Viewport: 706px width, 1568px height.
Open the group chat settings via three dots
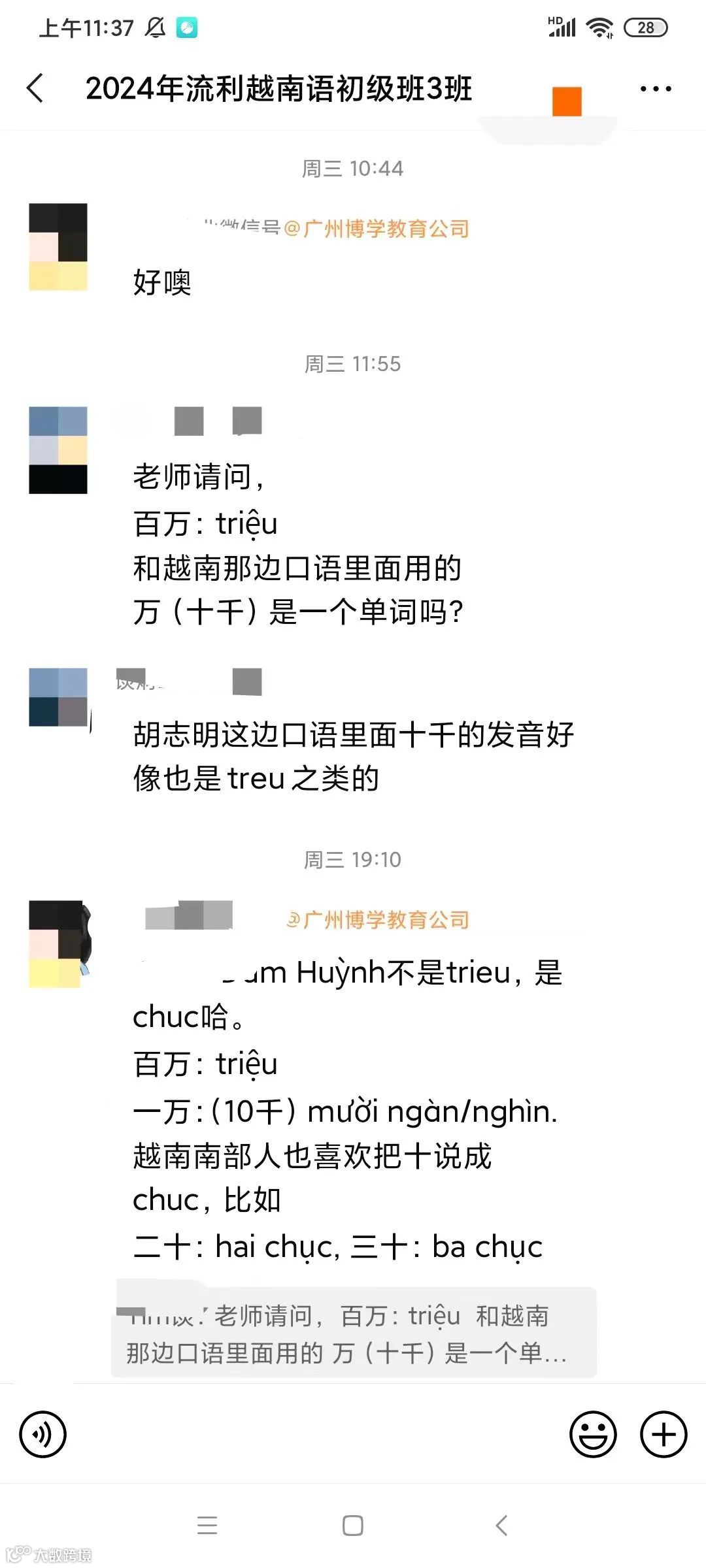tap(656, 88)
